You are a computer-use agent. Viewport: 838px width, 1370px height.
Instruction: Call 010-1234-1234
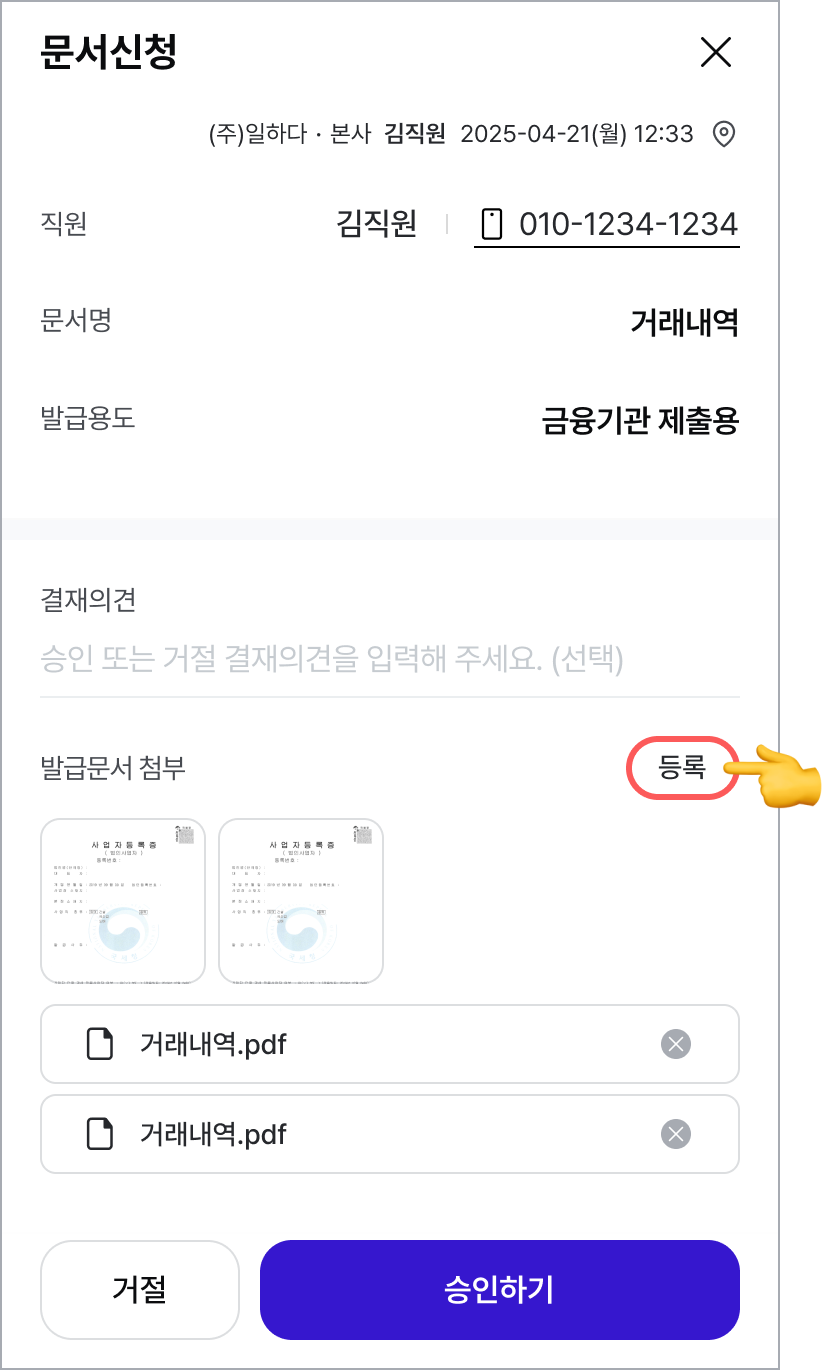[607, 224]
